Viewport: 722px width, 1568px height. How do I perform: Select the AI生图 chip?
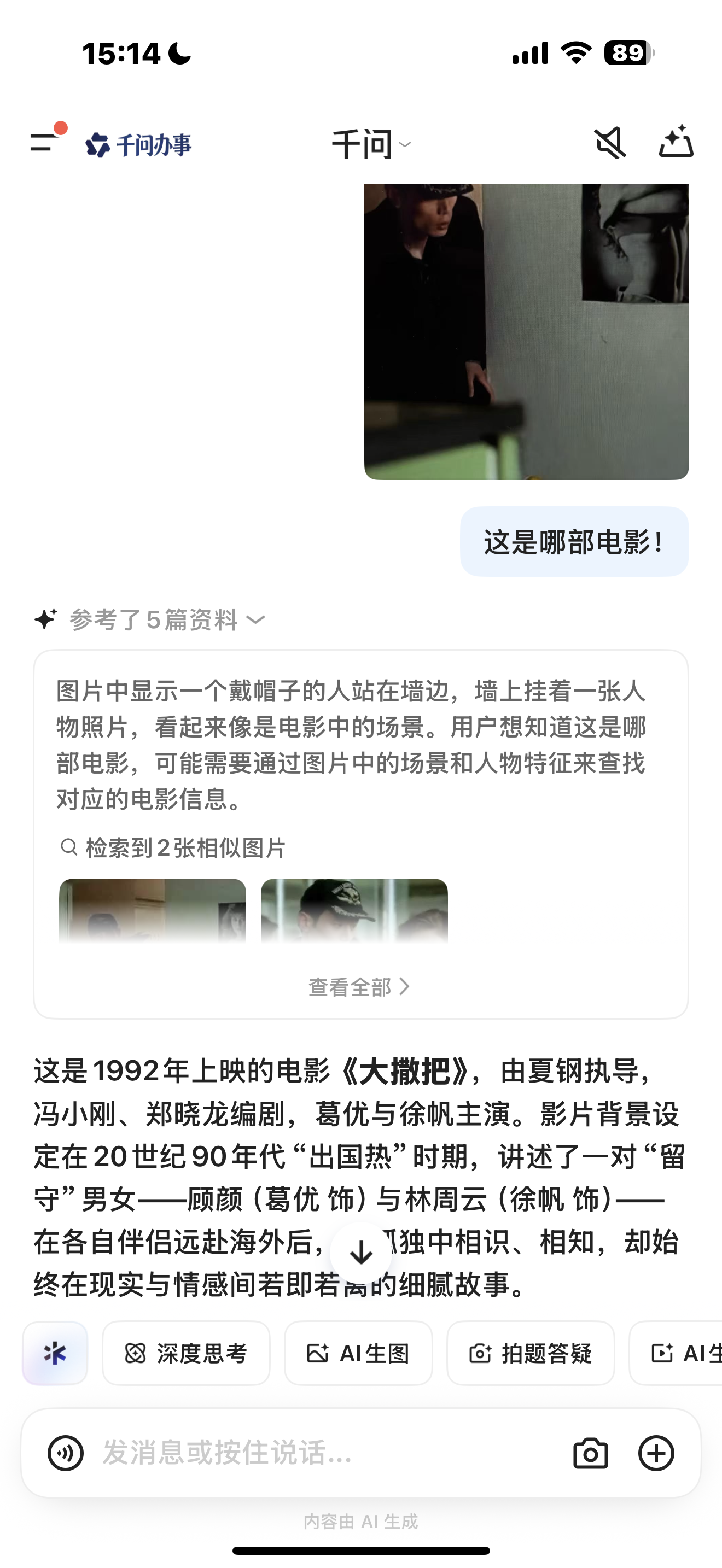(x=358, y=1353)
